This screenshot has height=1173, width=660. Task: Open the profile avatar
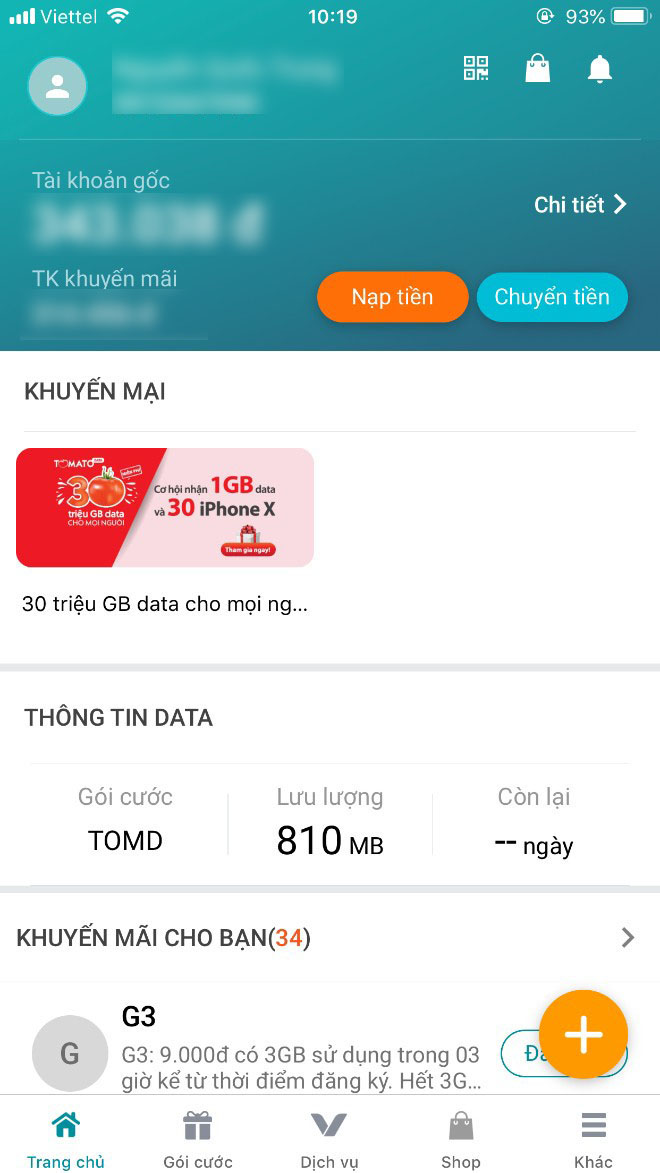point(57,86)
